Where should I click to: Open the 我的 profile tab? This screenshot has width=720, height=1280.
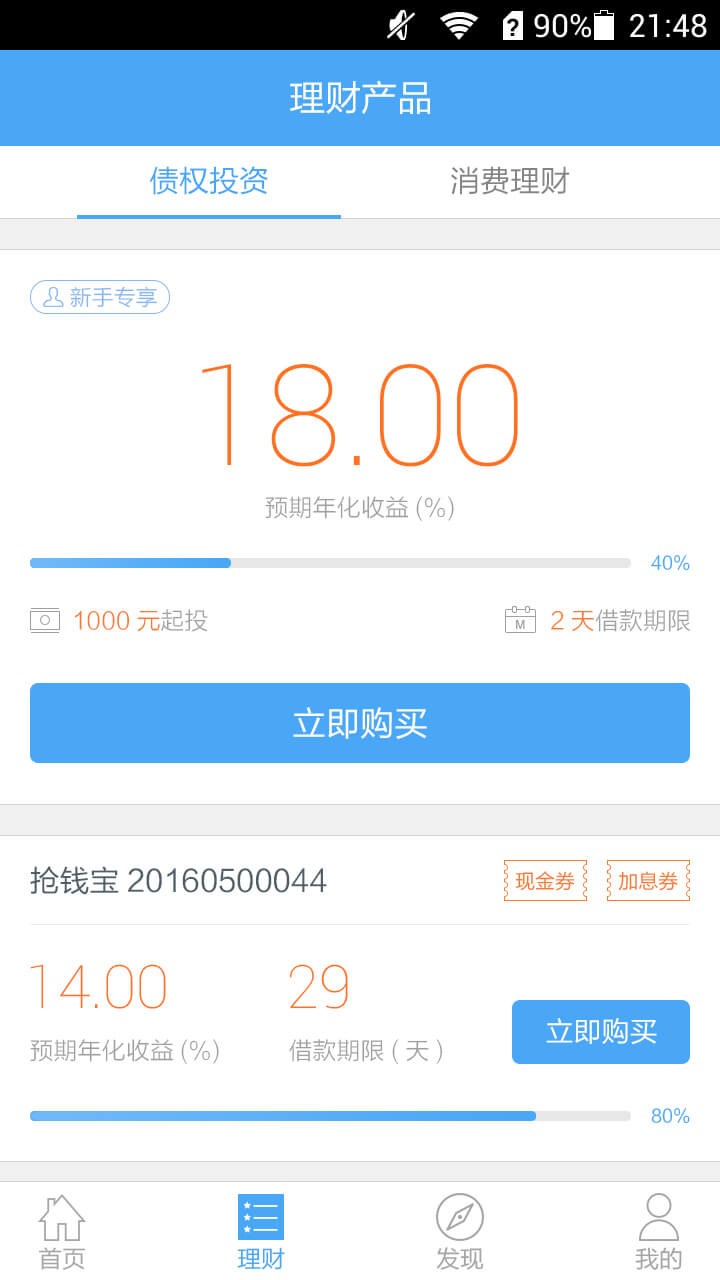(658, 1232)
